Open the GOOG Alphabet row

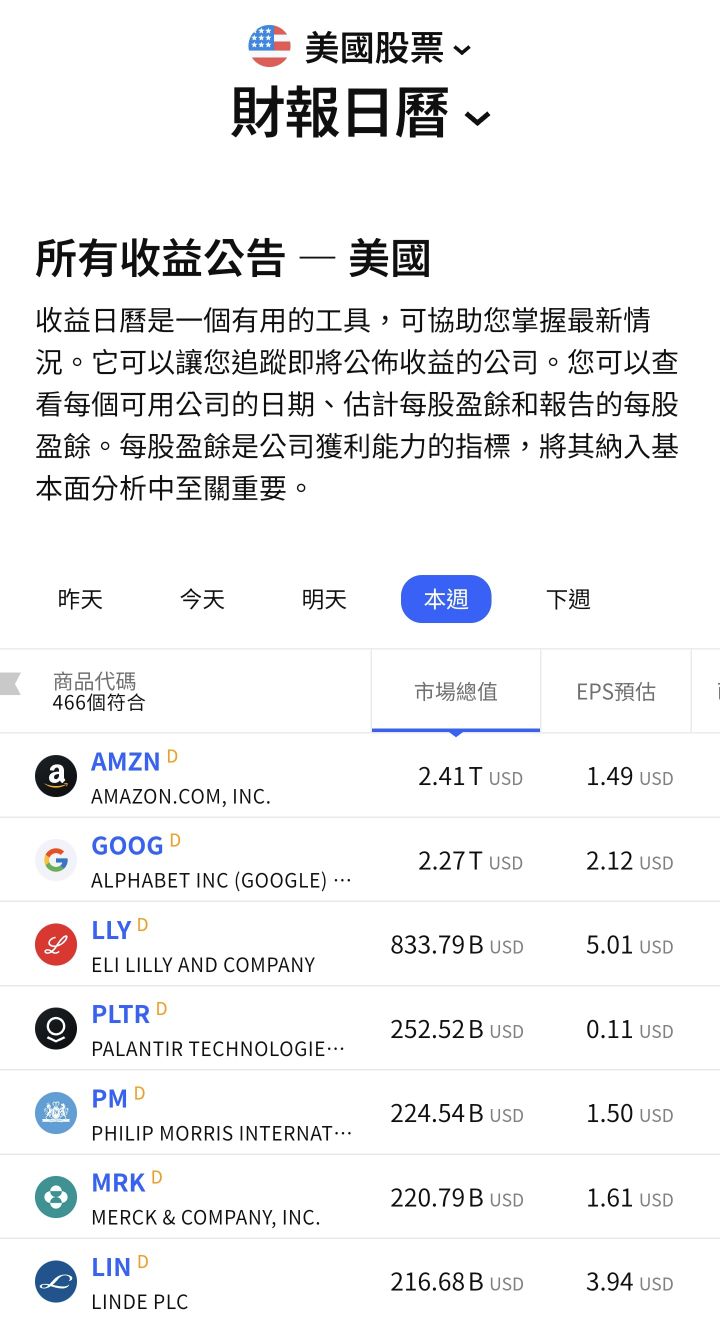(127, 846)
